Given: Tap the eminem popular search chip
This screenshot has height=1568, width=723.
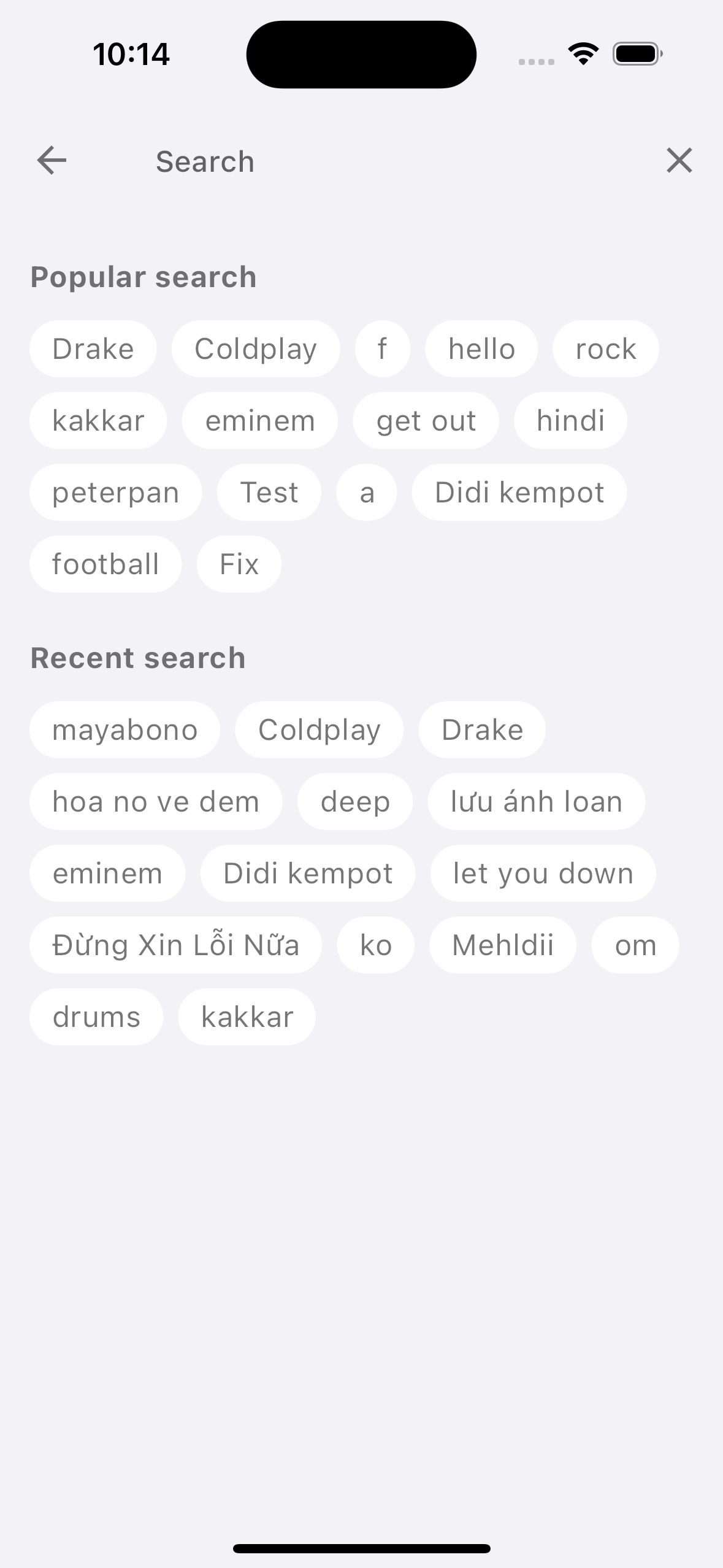Looking at the screenshot, I should pyautogui.click(x=259, y=420).
